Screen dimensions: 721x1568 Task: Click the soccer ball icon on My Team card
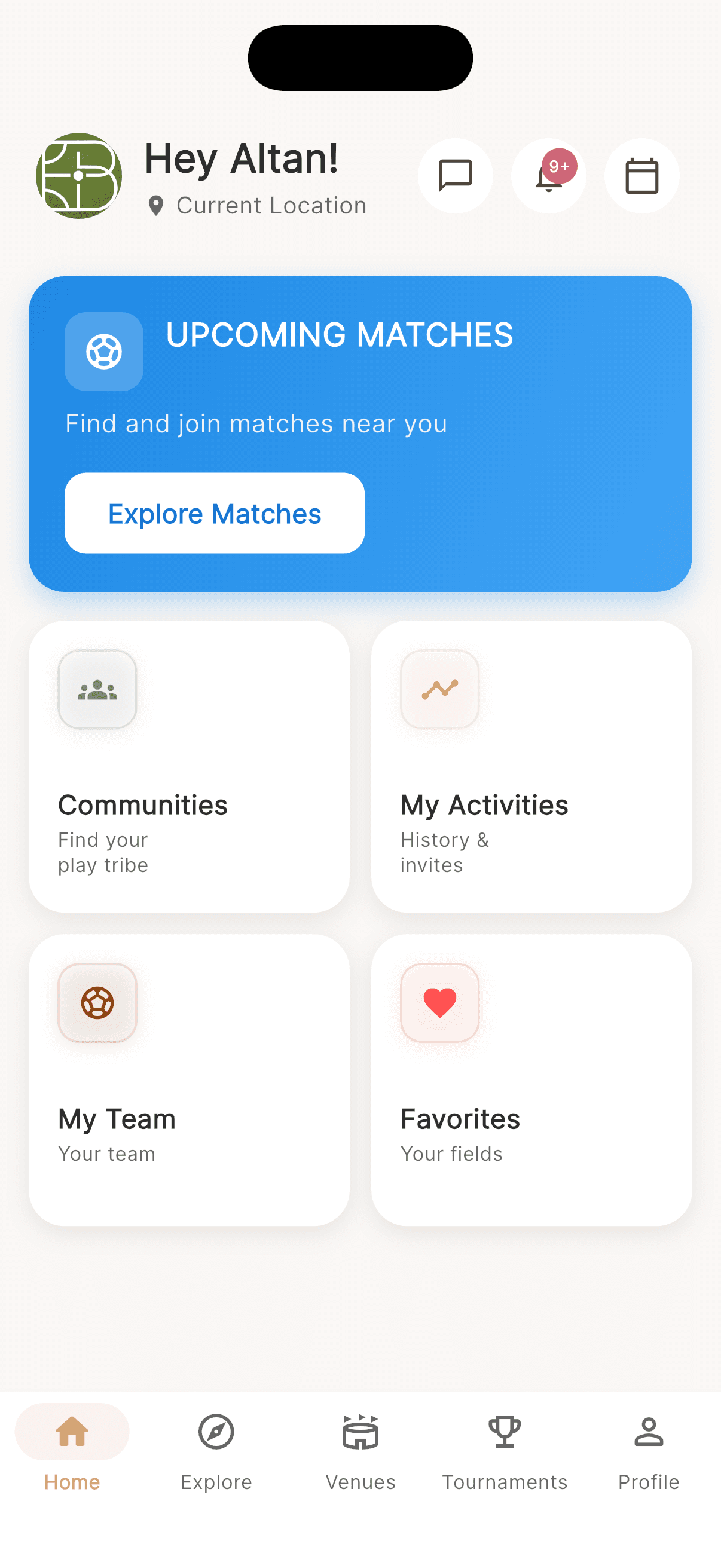(x=97, y=1003)
